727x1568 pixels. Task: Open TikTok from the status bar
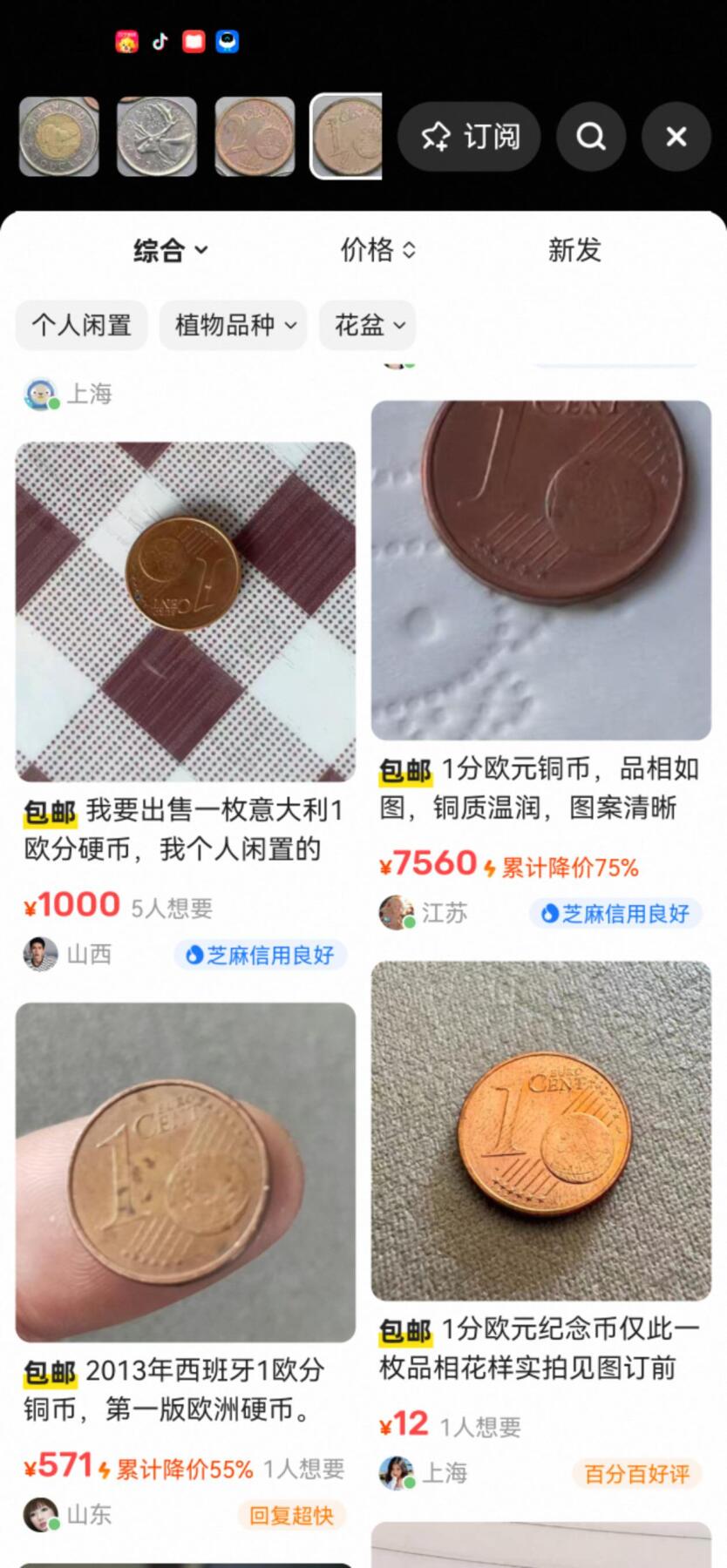coord(160,41)
